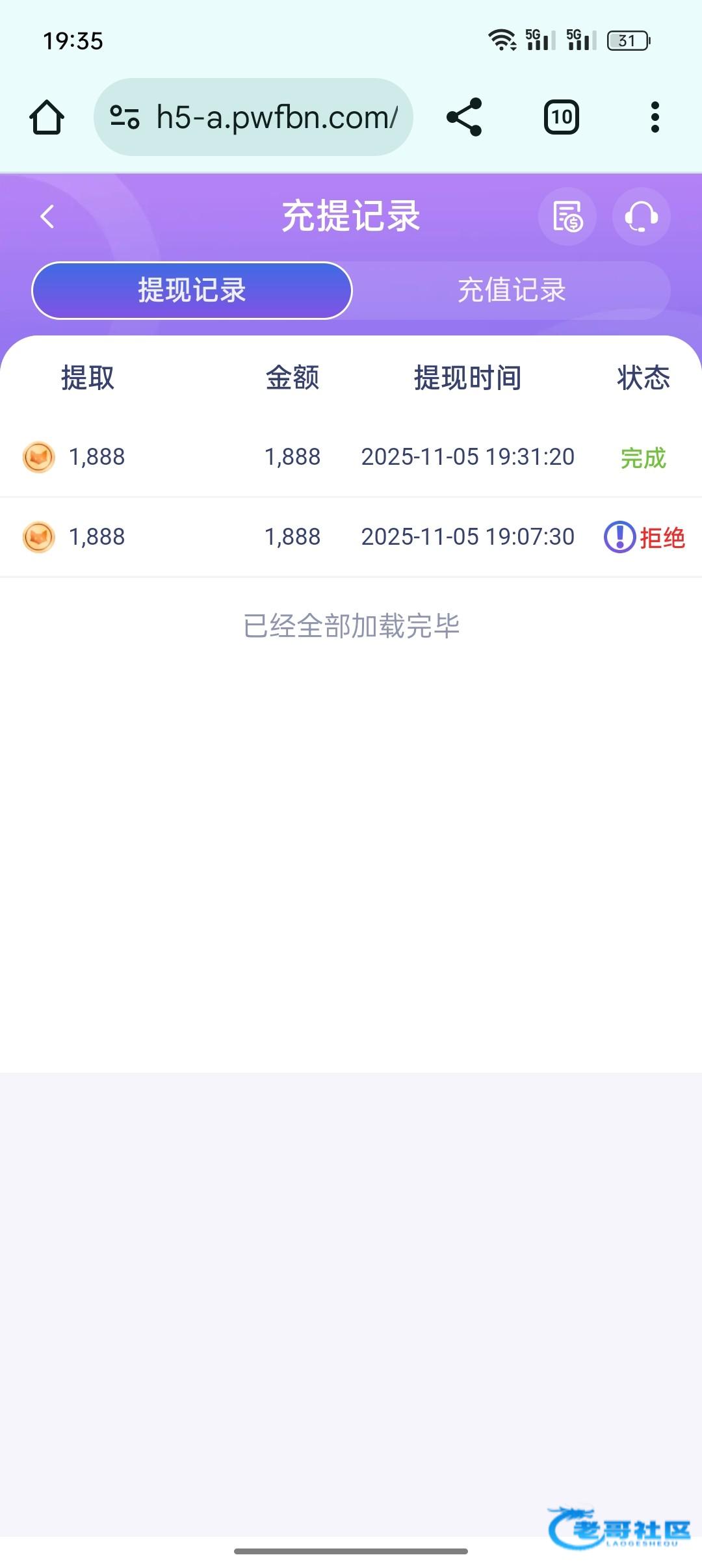
Task: Open the browser overflow menu
Action: (655, 118)
